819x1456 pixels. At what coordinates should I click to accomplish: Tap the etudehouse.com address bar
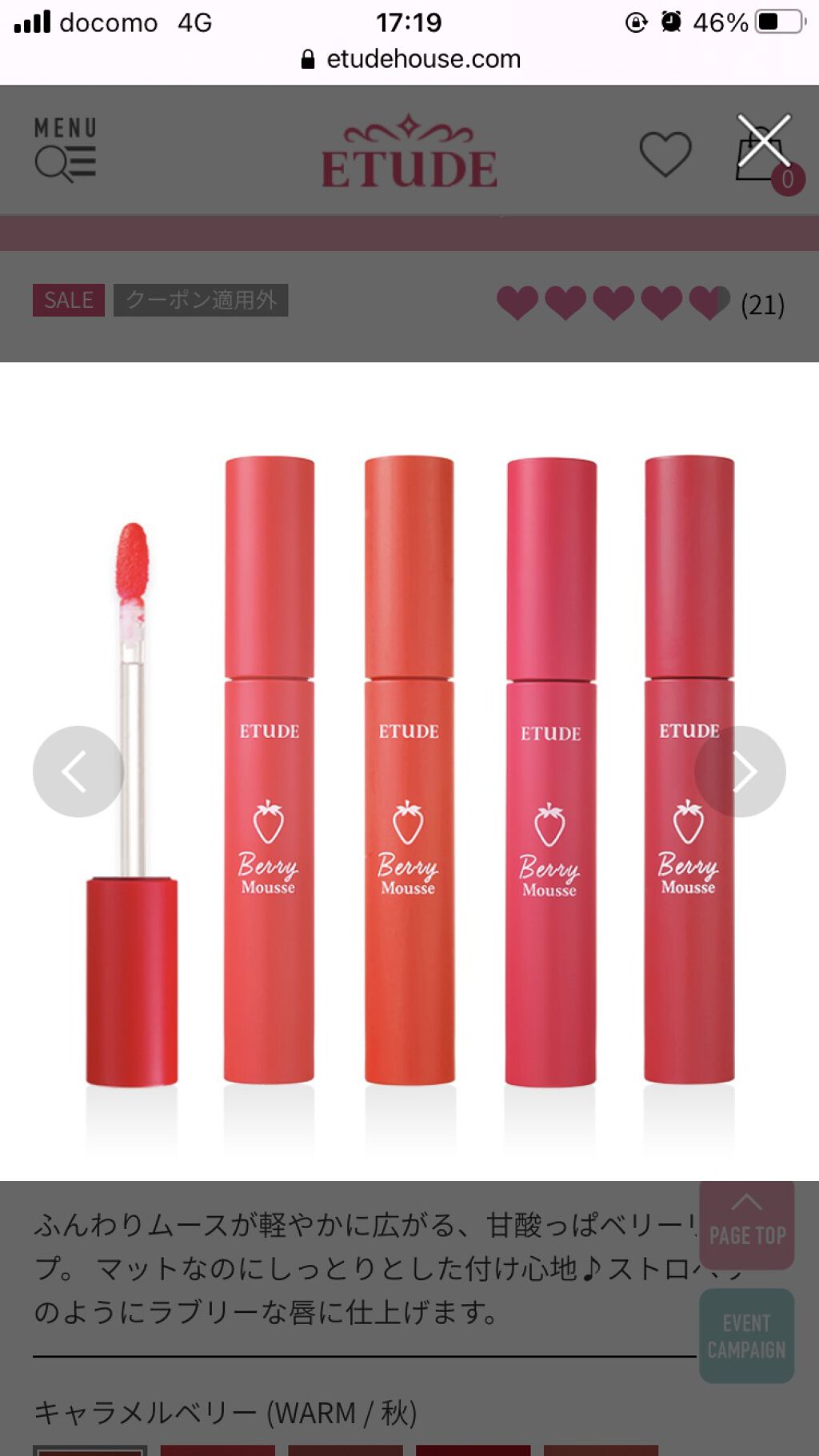409,59
